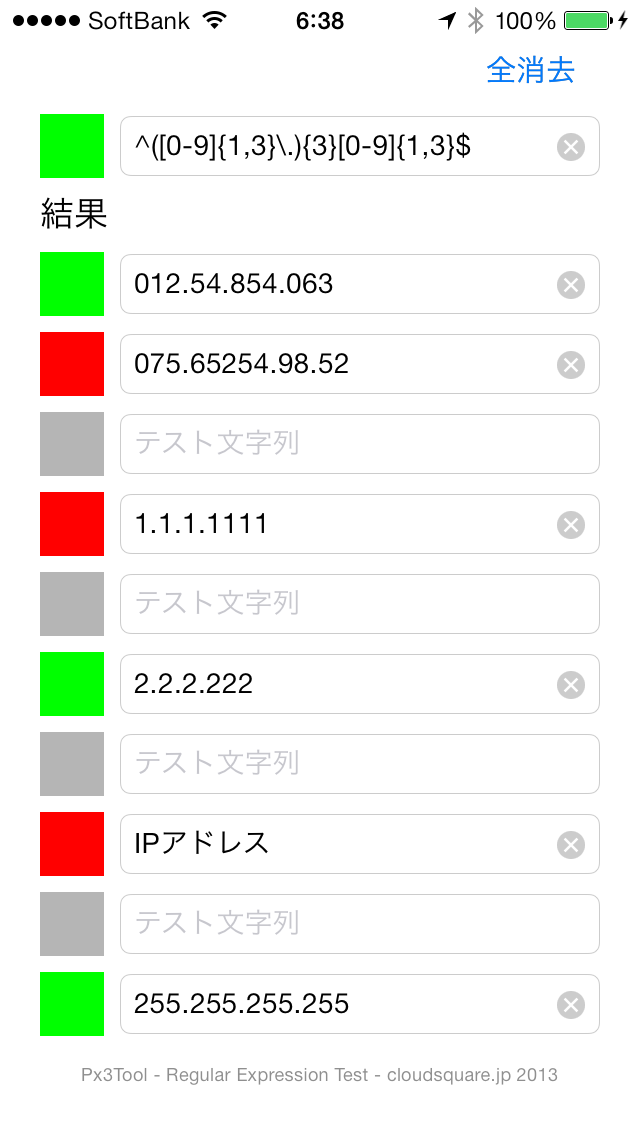Select empty test field below 075.65254.98.52
Image resolution: width=640 pixels, height=1136 pixels.
[x=360, y=444]
